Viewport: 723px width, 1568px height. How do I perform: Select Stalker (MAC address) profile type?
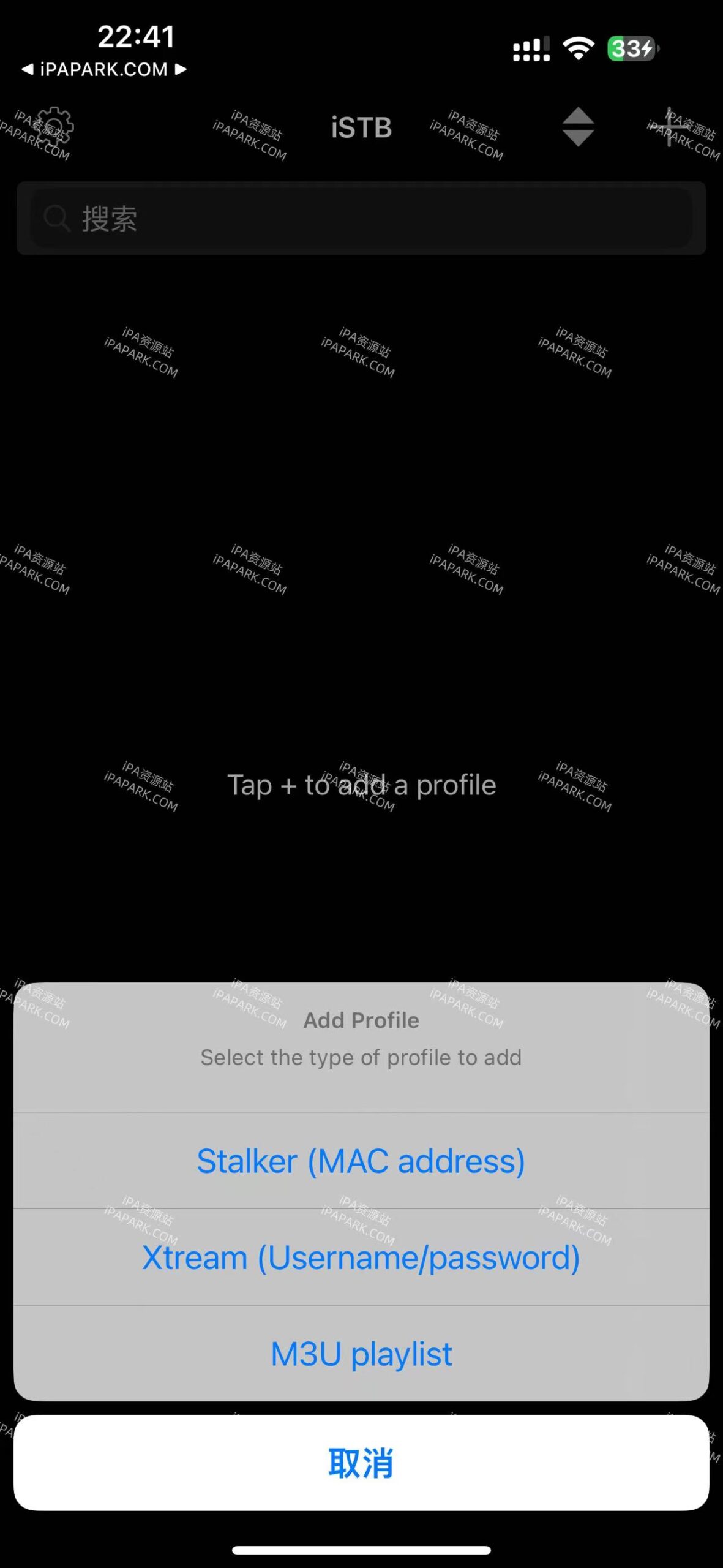pos(361,1161)
